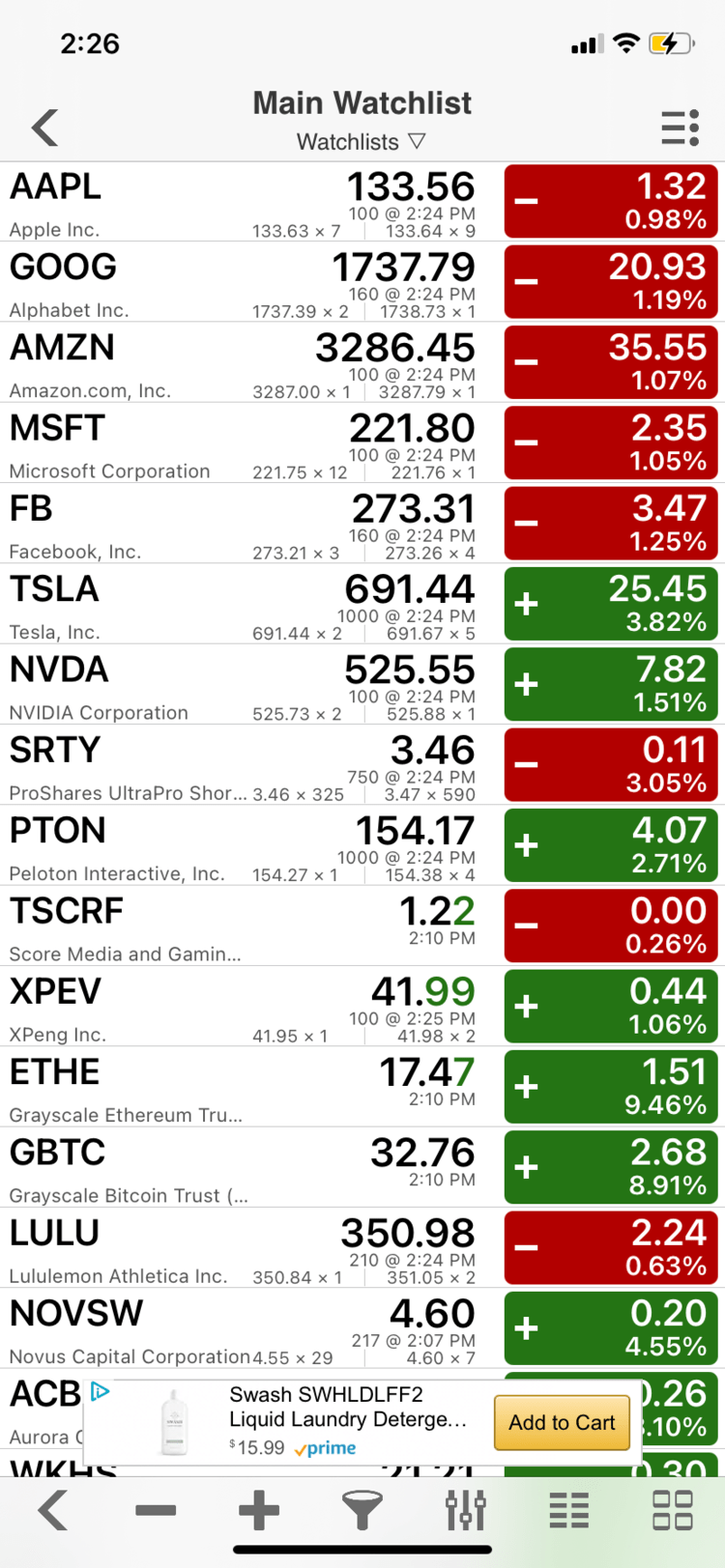Open the watchlist sort options icon

680,127
